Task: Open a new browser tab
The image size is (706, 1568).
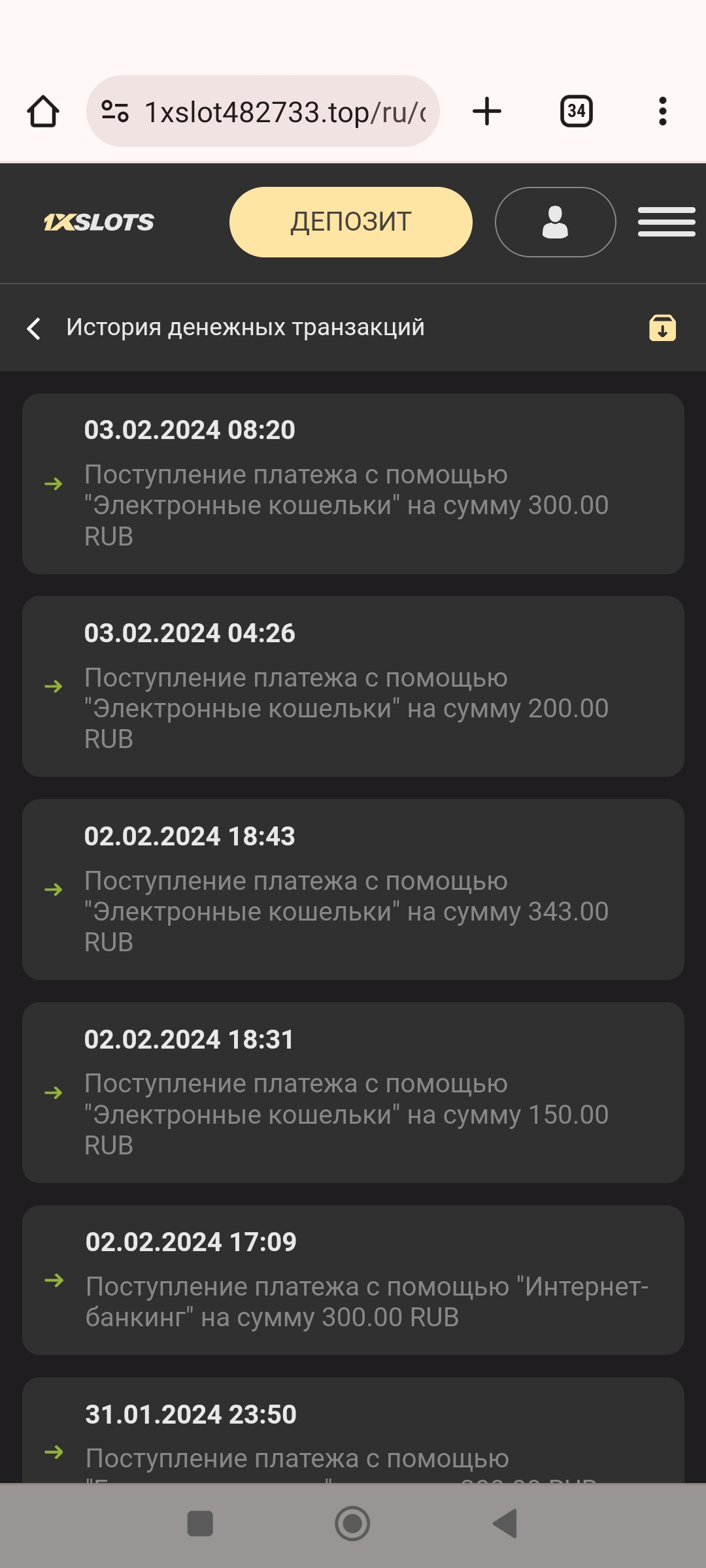Action: (x=487, y=111)
